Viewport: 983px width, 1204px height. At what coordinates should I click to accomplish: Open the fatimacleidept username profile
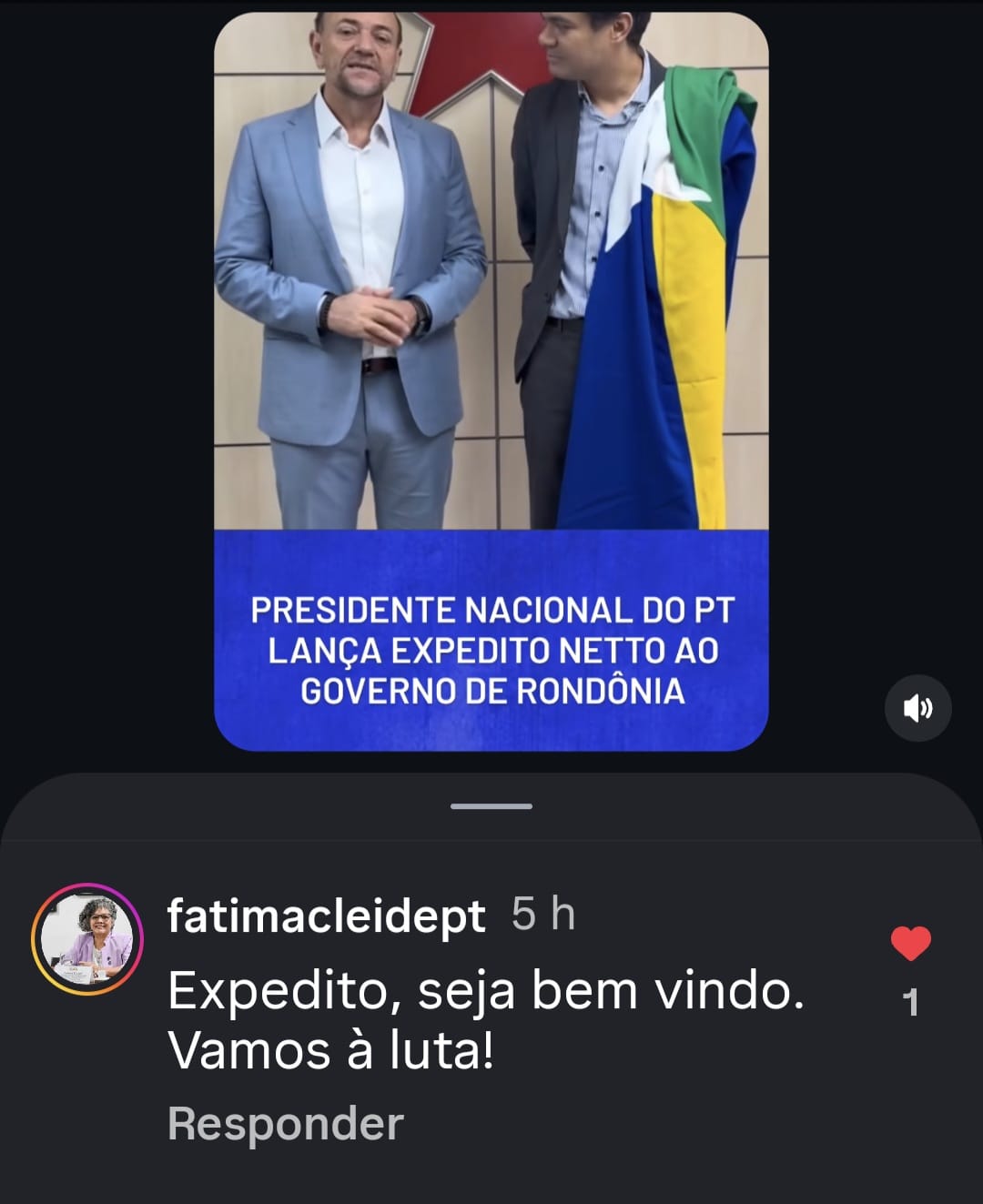(x=326, y=915)
